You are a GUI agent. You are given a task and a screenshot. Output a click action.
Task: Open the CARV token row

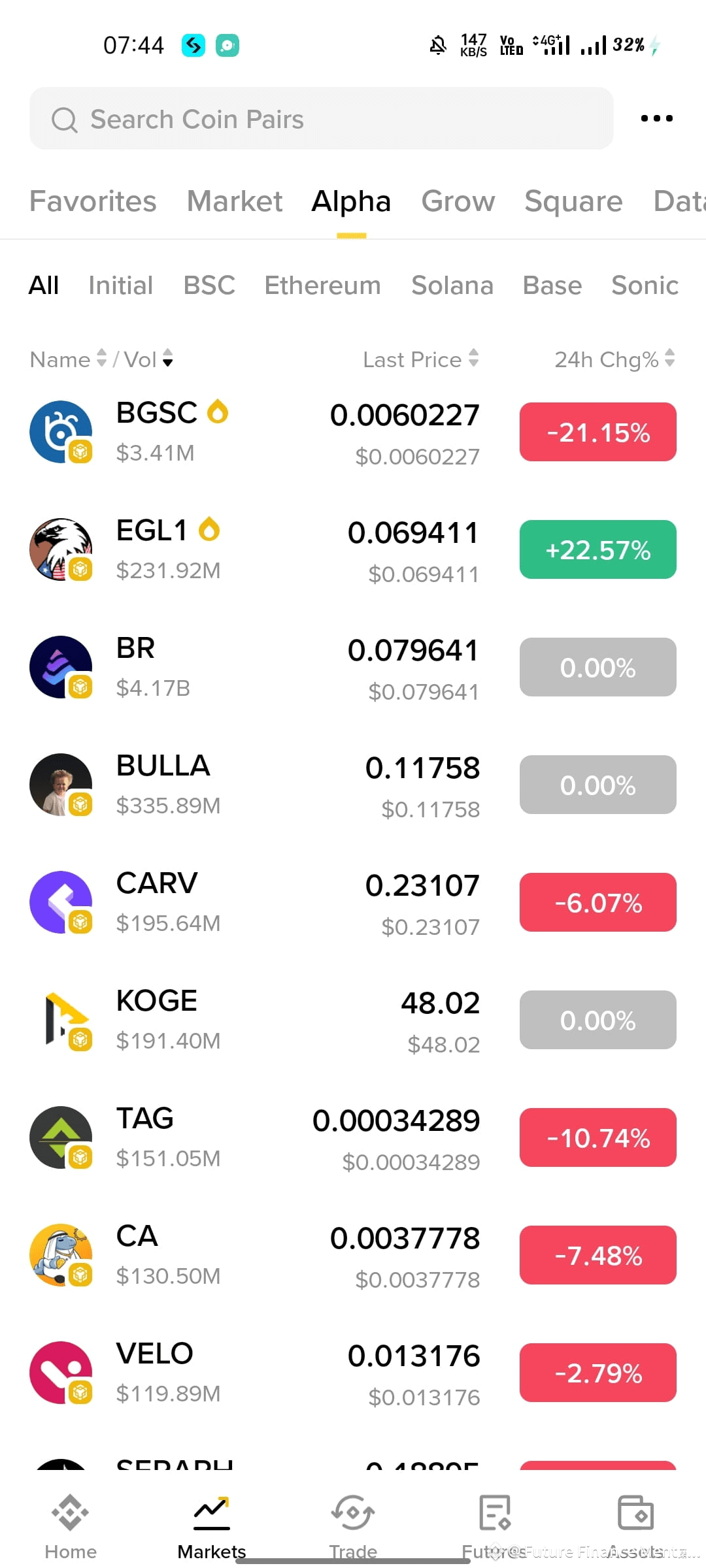click(353, 902)
